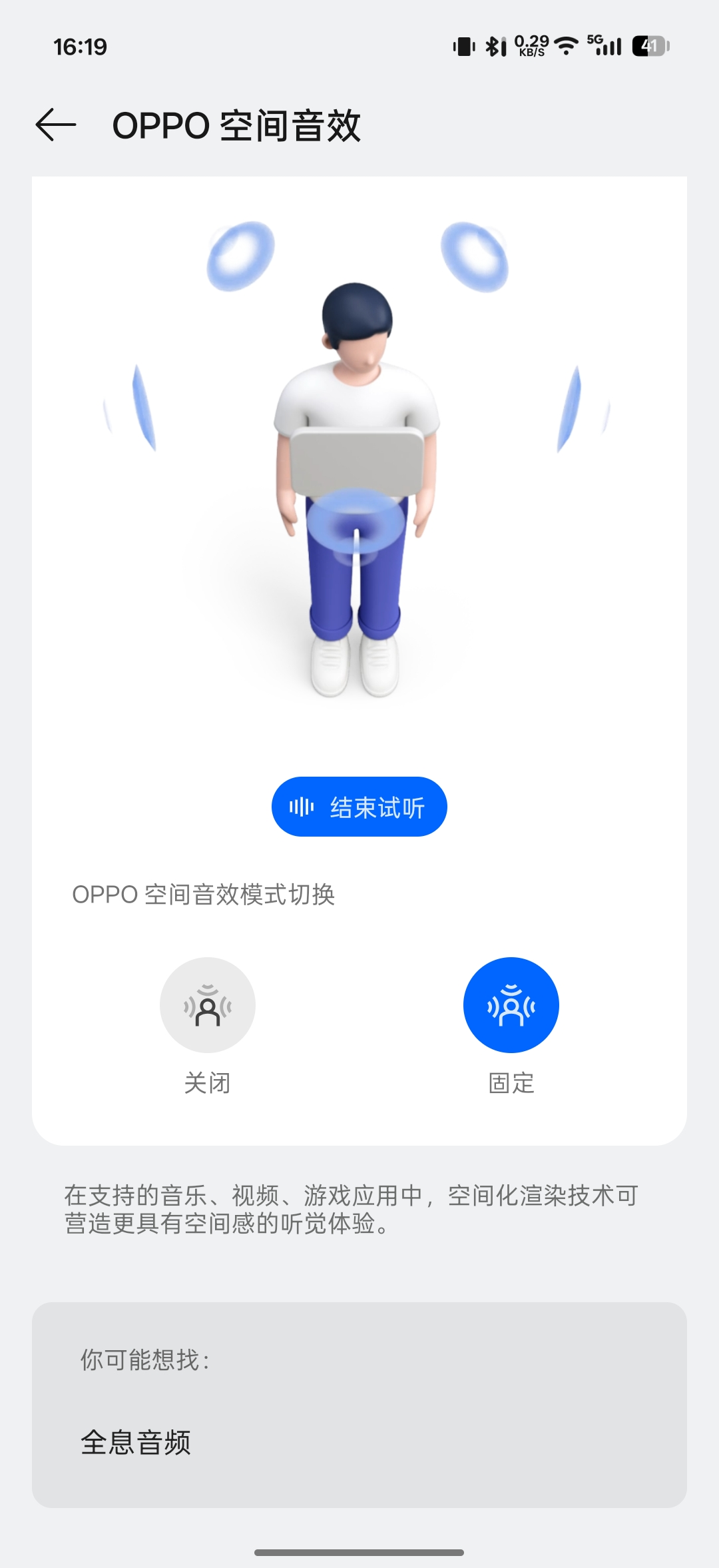
Task: Select the 固定 spatial audio mode
Action: click(511, 1005)
